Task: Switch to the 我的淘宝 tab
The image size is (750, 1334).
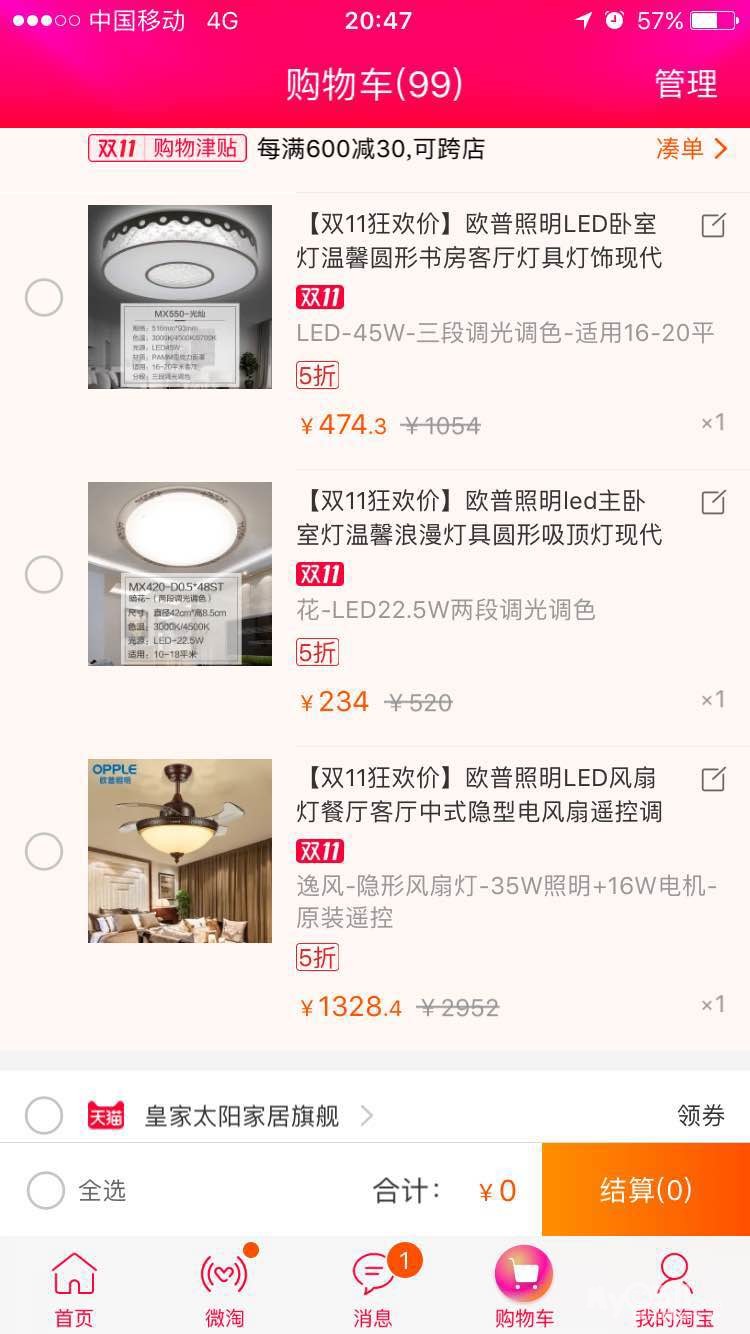Action: pos(674,1288)
